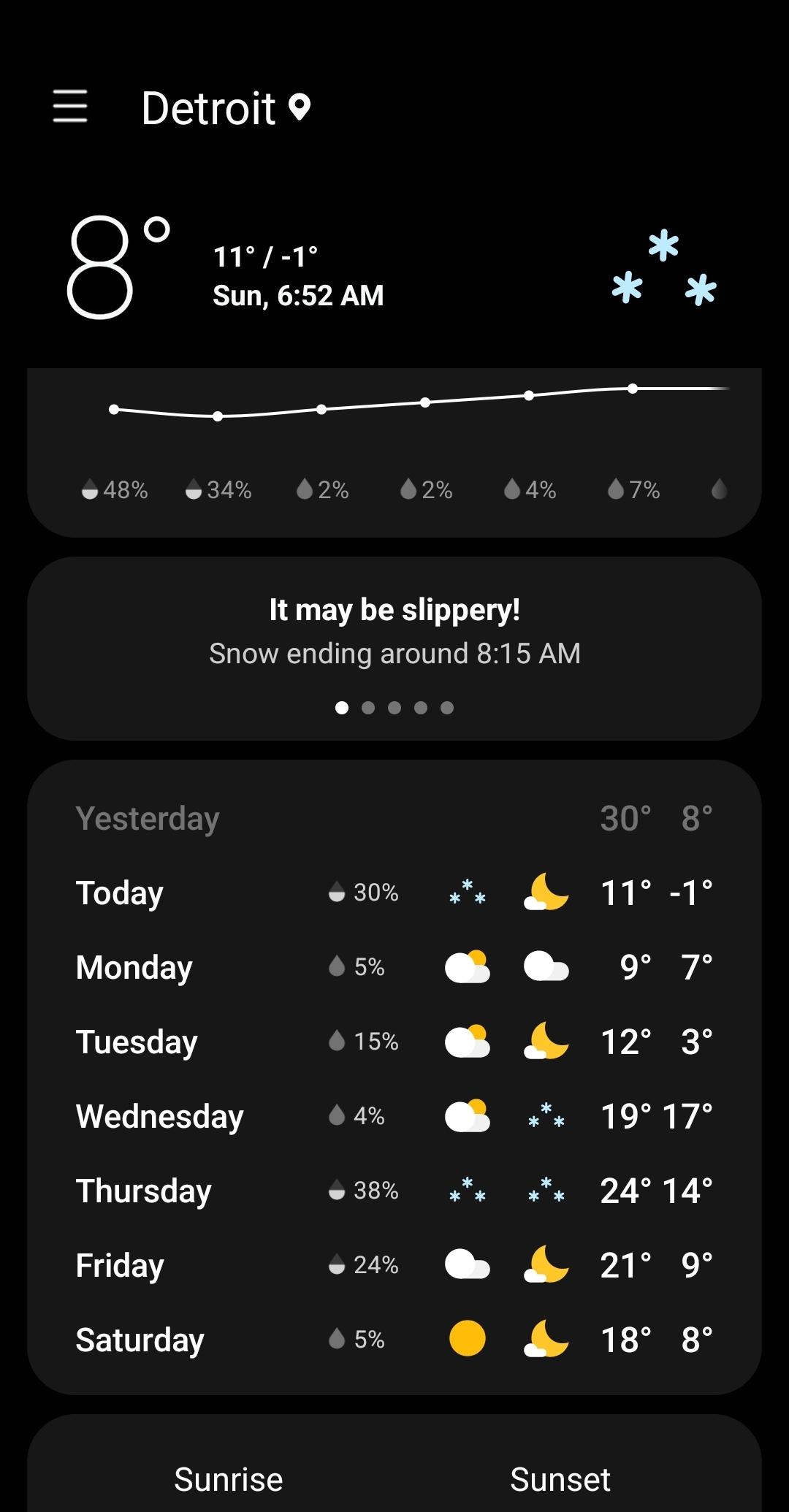Check the Friday forecast row
The height and width of the screenshot is (1512, 789).
[x=394, y=1265]
